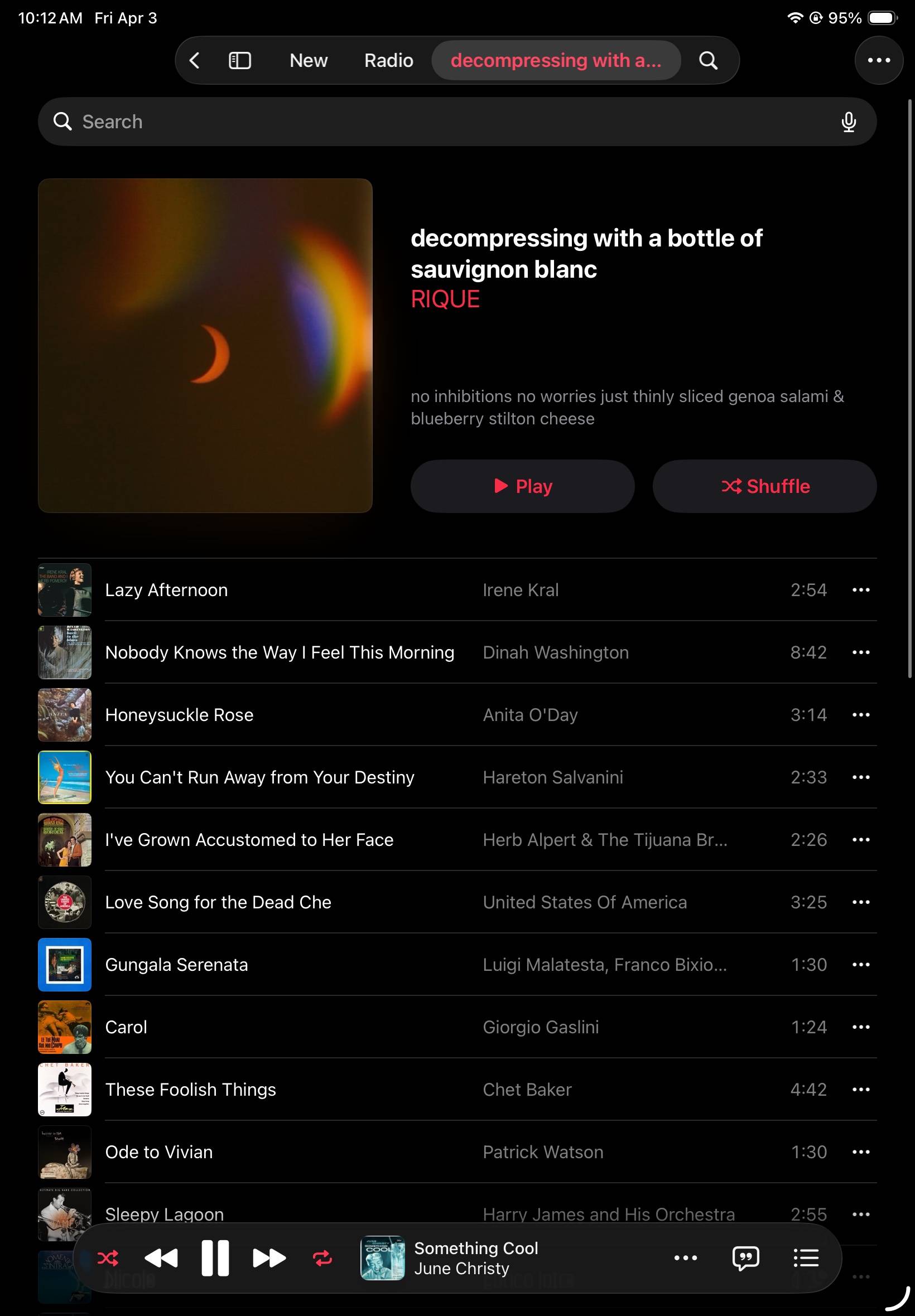This screenshot has height=1316, width=915.
Task: Open more options for Honeysuckle Rose
Action: coord(860,714)
